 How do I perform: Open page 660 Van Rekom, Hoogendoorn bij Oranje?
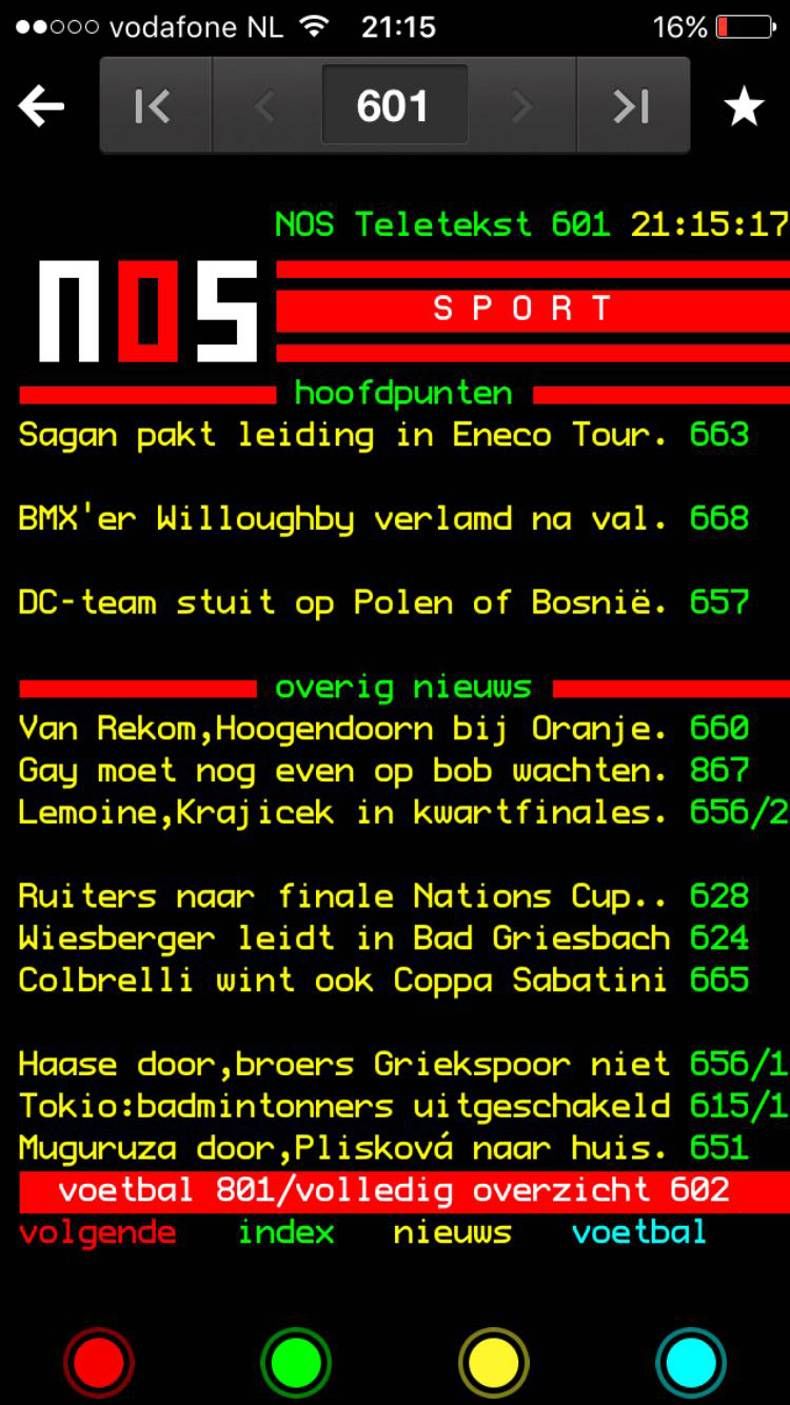coord(719,729)
